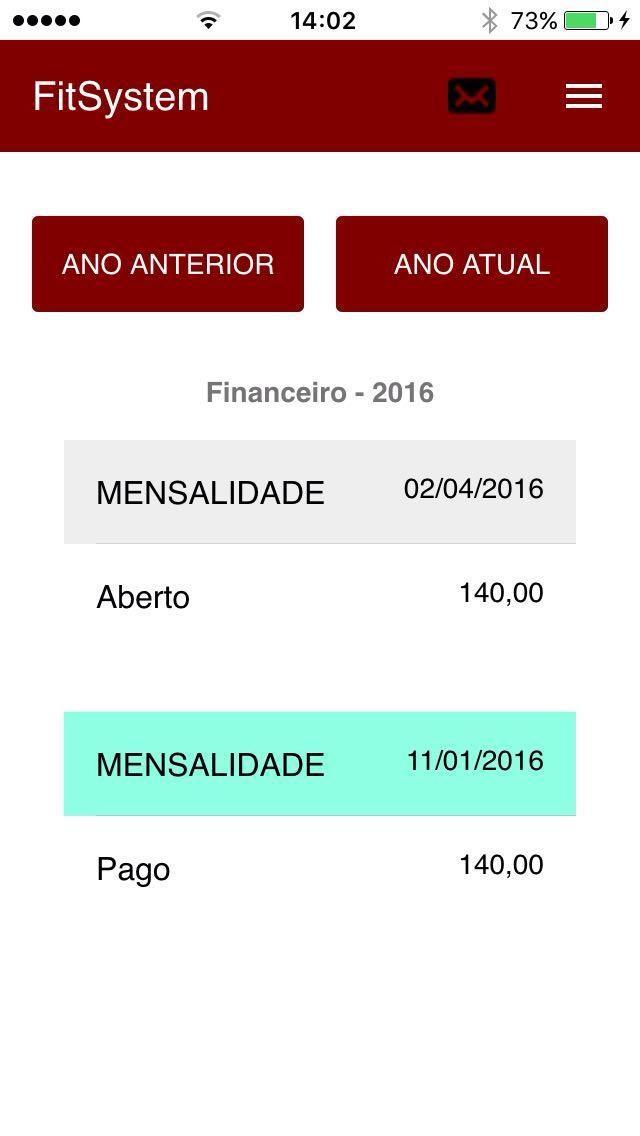Screen dimensions: 640x1136
Task: Open the messages envelope icon
Action: pos(472,96)
